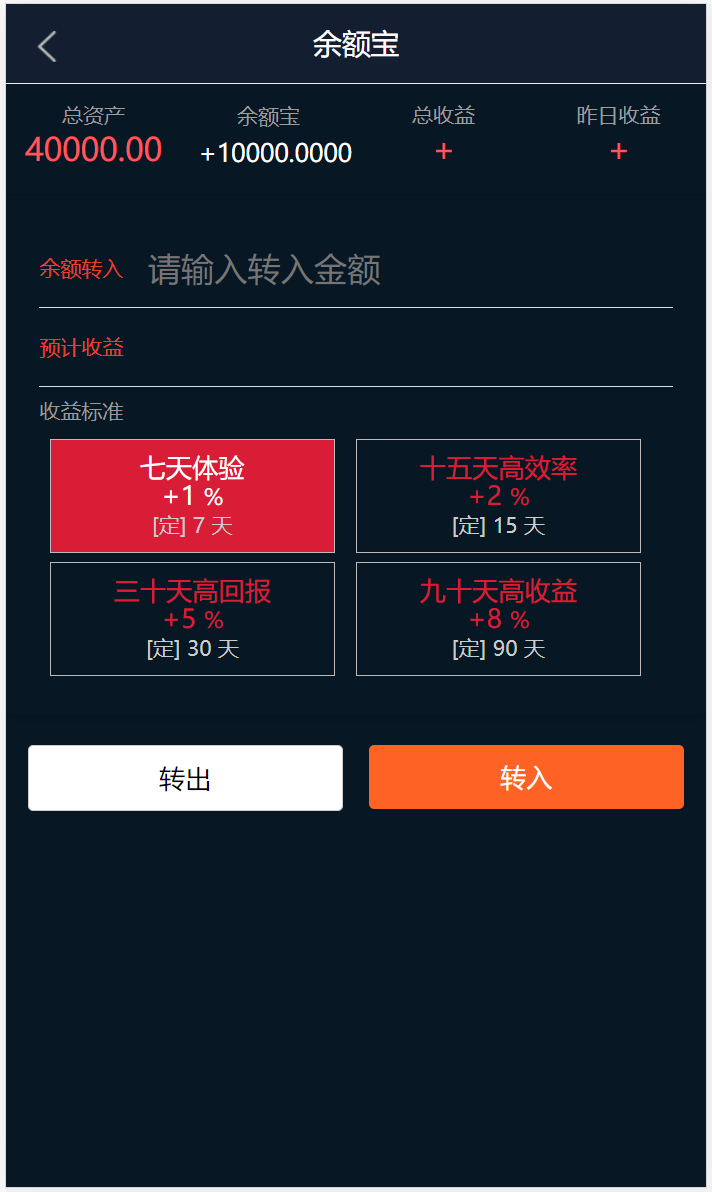Tap the orange 转入 button
The width and height of the screenshot is (712, 1192).
pos(526,777)
